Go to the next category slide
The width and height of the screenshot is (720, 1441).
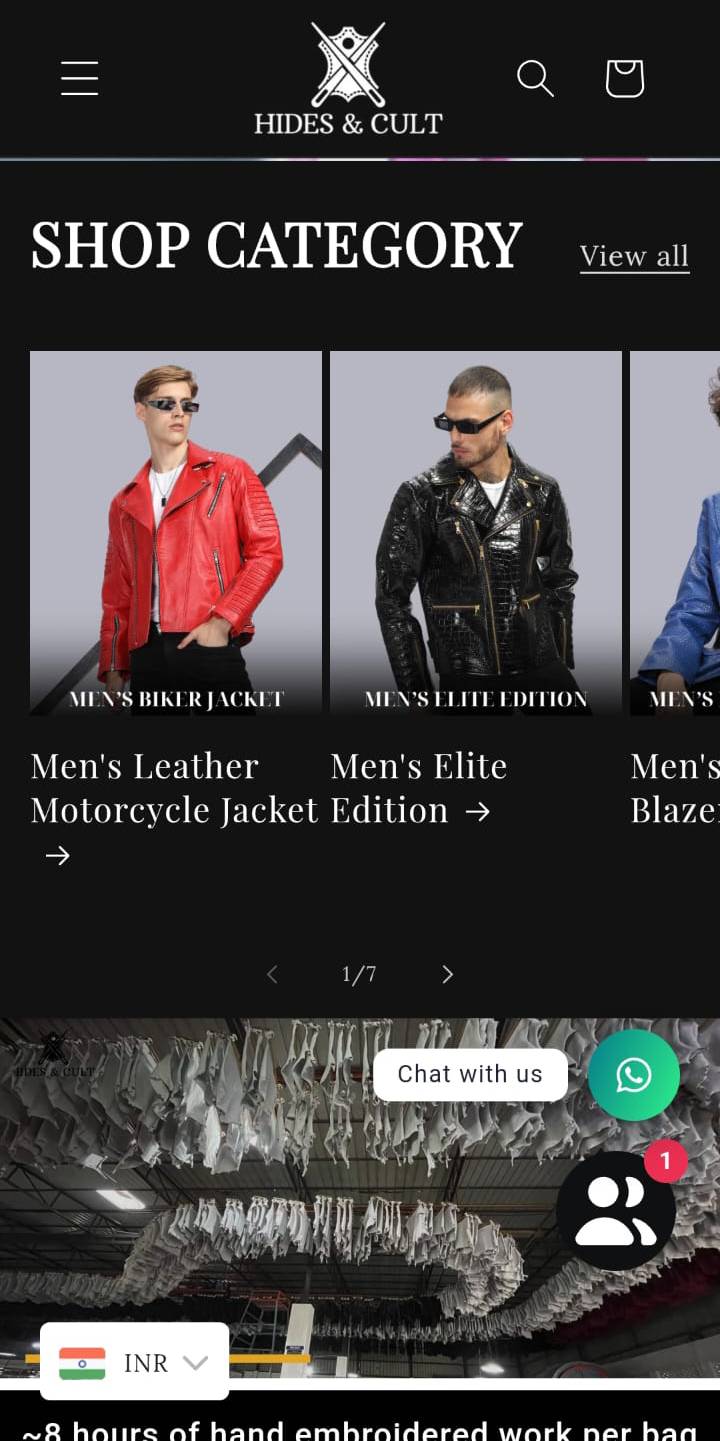pyautogui.click(x=447, y=974)
